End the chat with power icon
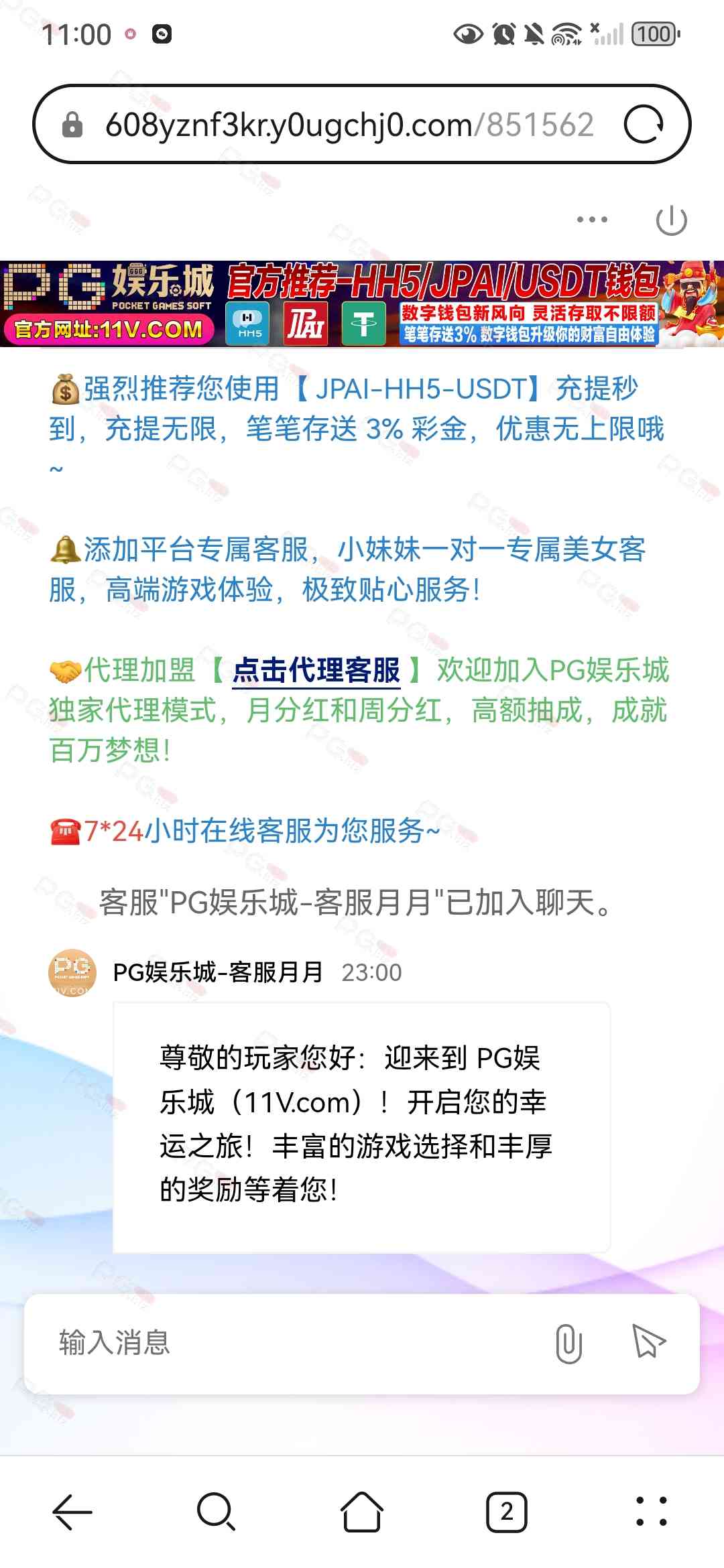This screenshot has height=1568, width=724. (671, 220)
